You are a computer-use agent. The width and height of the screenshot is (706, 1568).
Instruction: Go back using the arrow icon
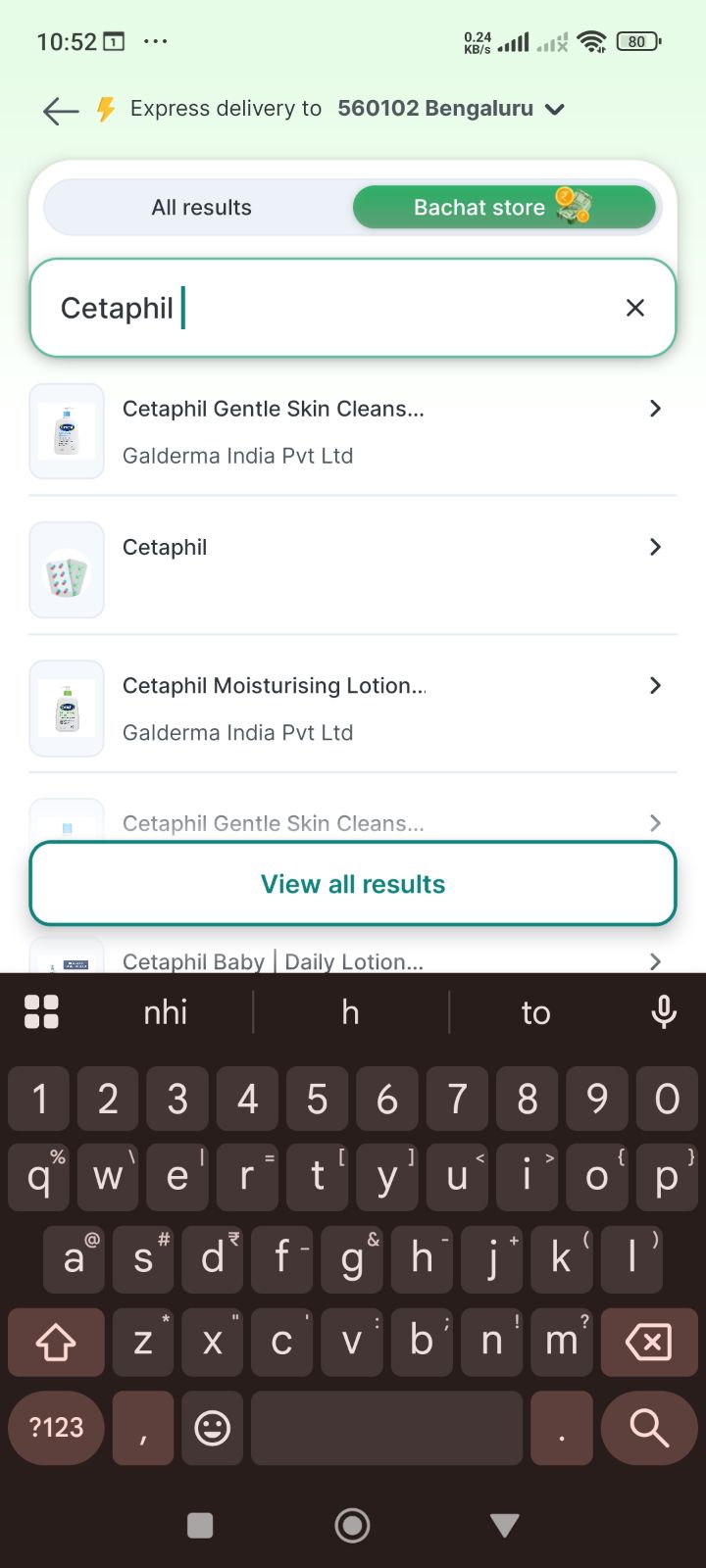click(61, 111)
